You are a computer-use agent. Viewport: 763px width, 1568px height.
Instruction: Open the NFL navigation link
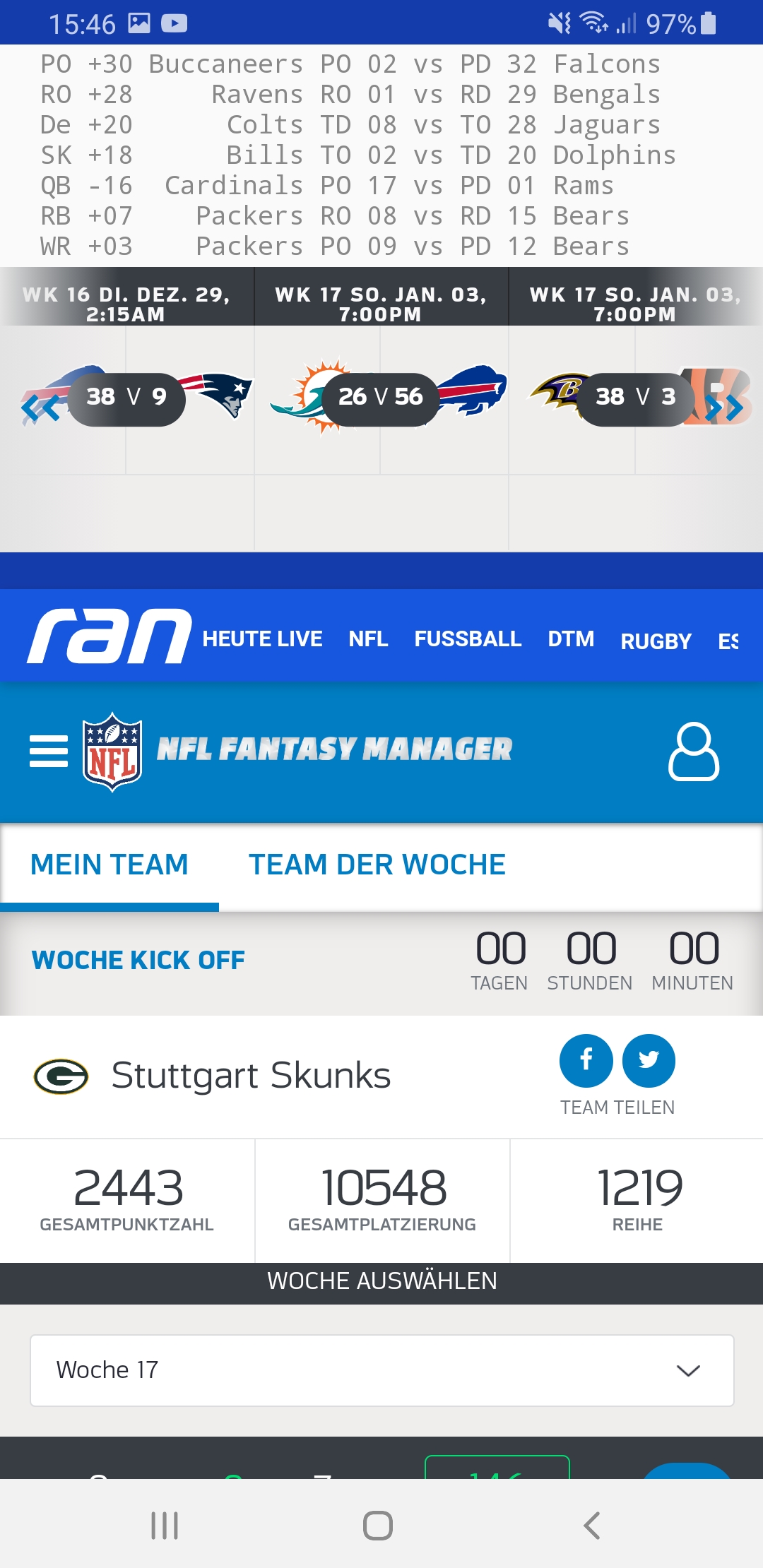(368, 639)
